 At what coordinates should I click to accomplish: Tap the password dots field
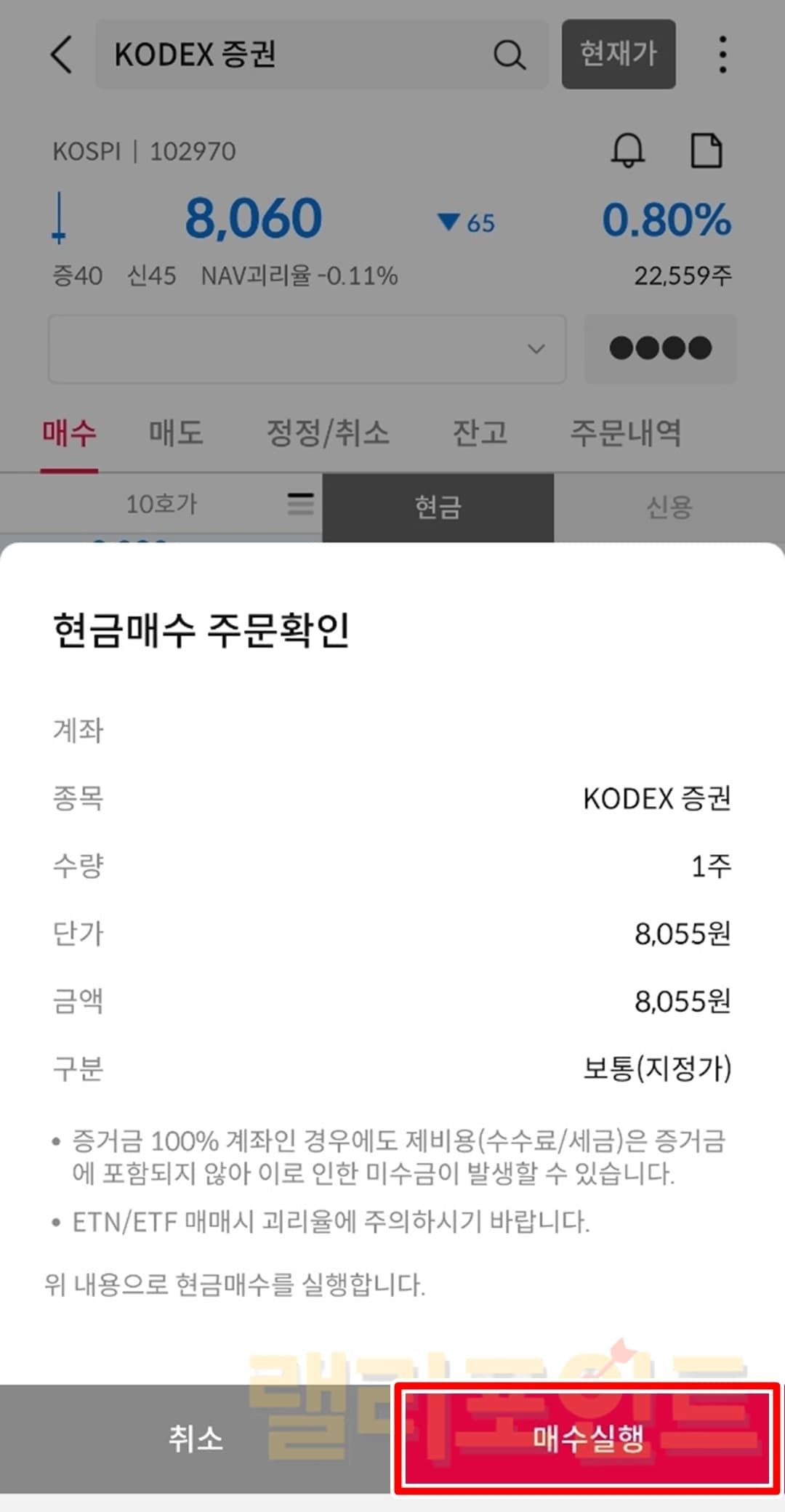click(660, 349)
